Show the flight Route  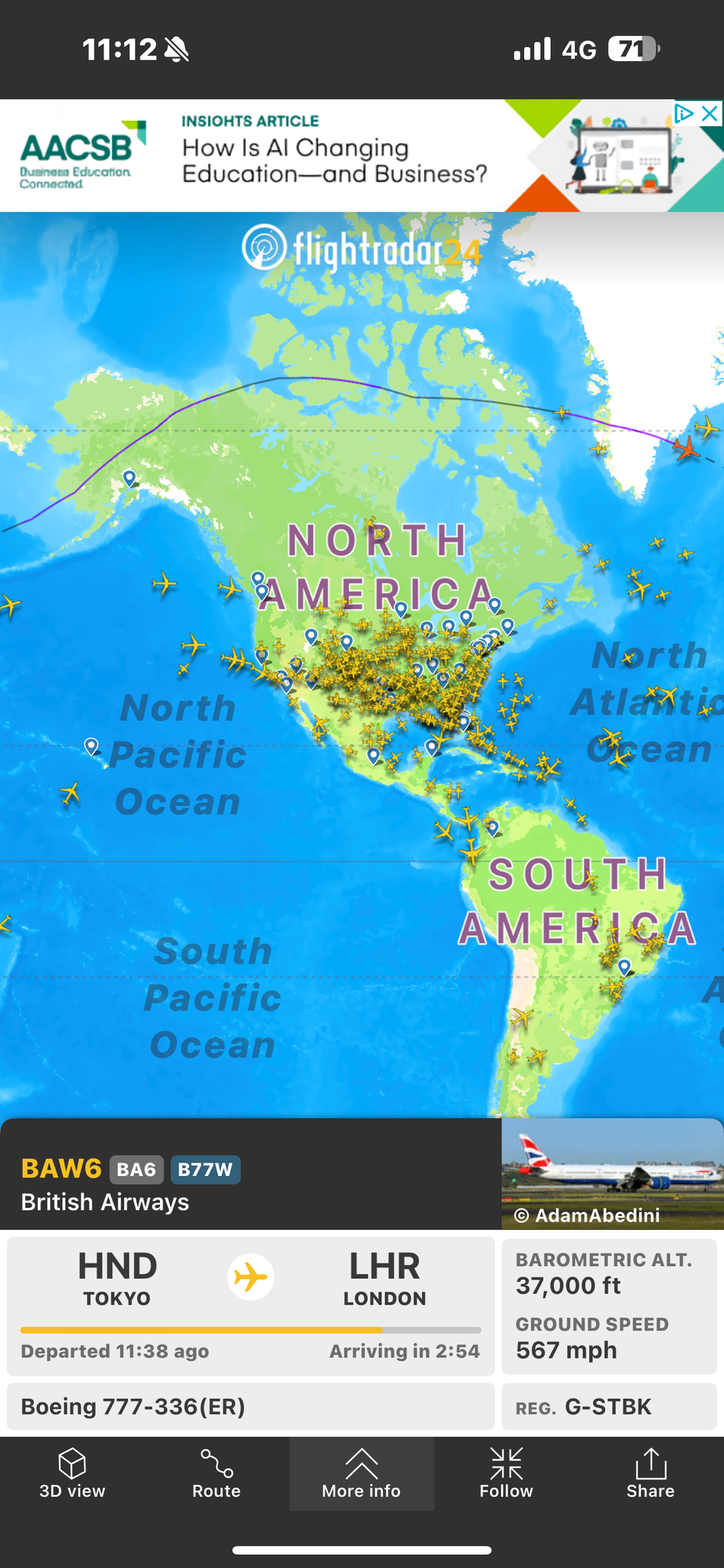(216, 1474)
